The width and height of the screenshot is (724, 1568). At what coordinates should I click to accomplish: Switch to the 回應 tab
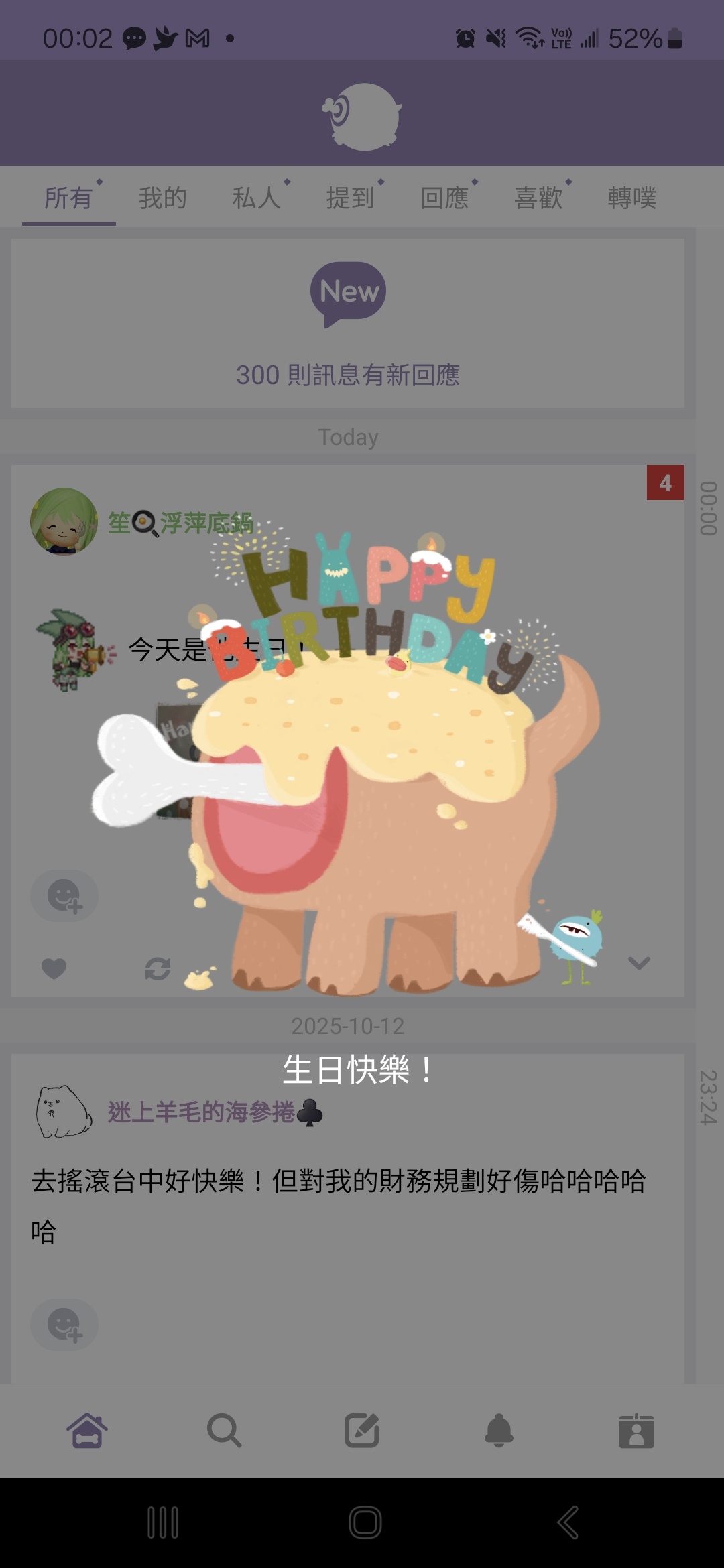click(x=444, y=198)
